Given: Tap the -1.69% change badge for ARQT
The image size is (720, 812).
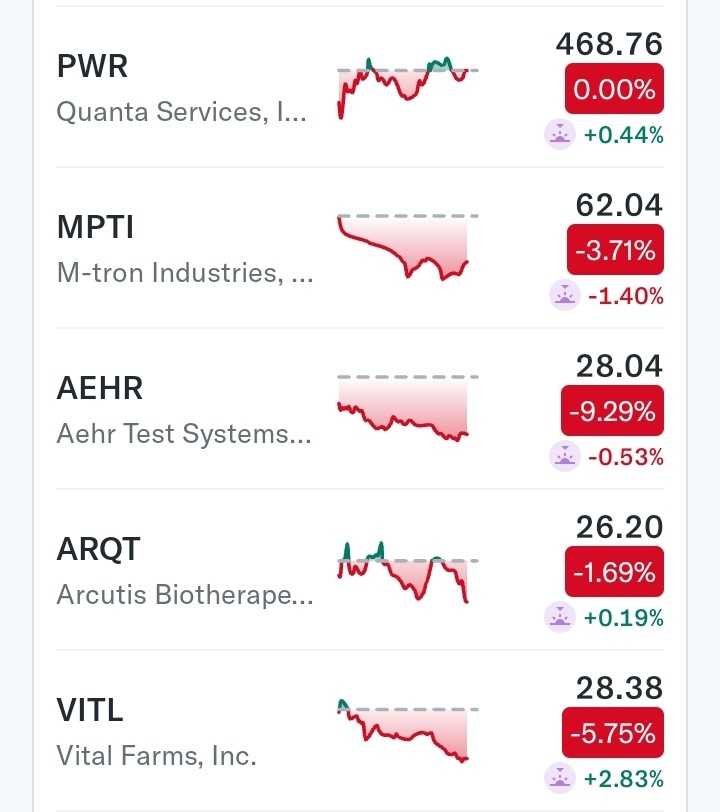Looking at the screenshot, I should click(614, 572).
